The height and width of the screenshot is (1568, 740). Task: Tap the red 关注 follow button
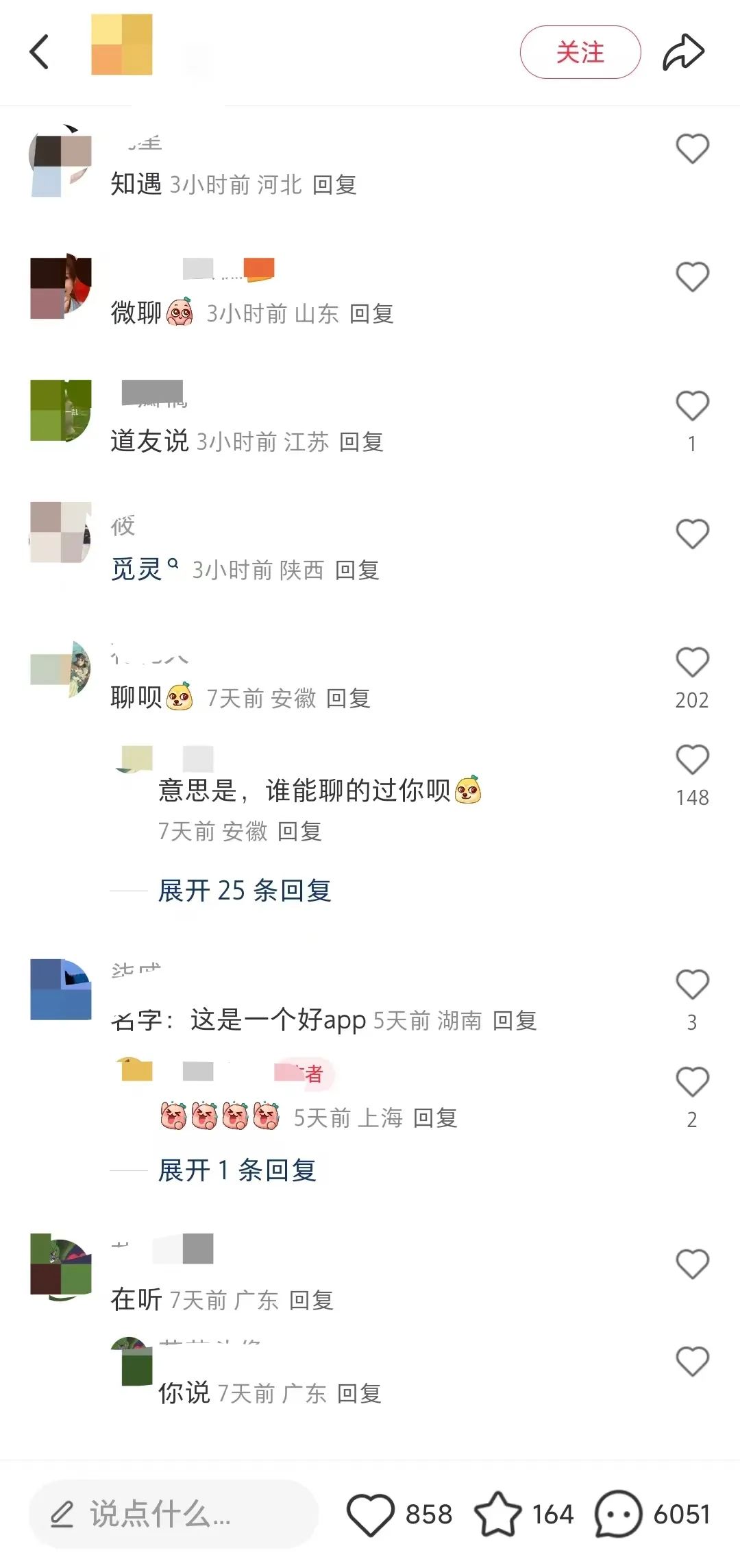580,52
